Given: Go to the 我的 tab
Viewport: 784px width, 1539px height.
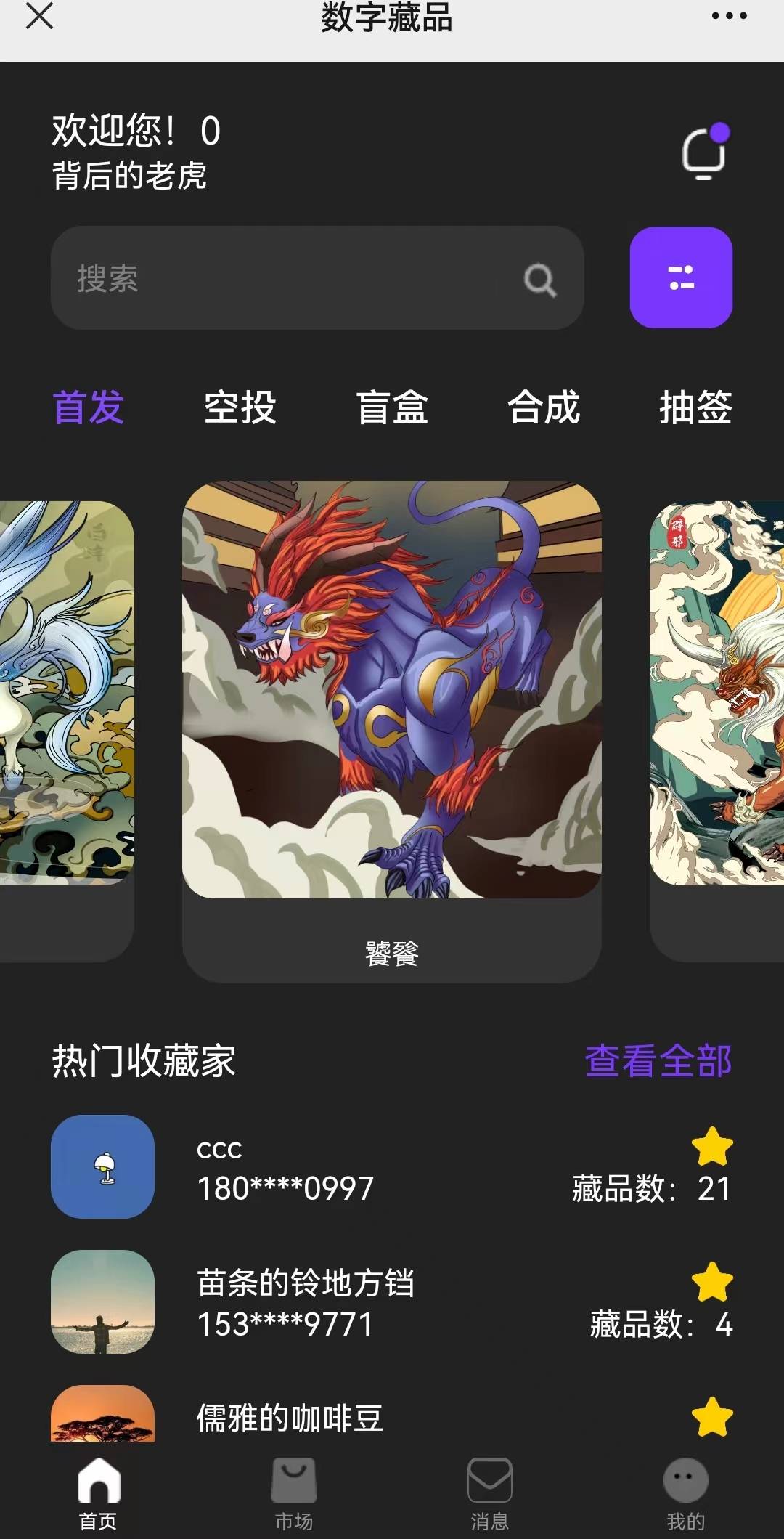Looking at the screenshot, I should pyautogui.click(x=686, y=1493).
